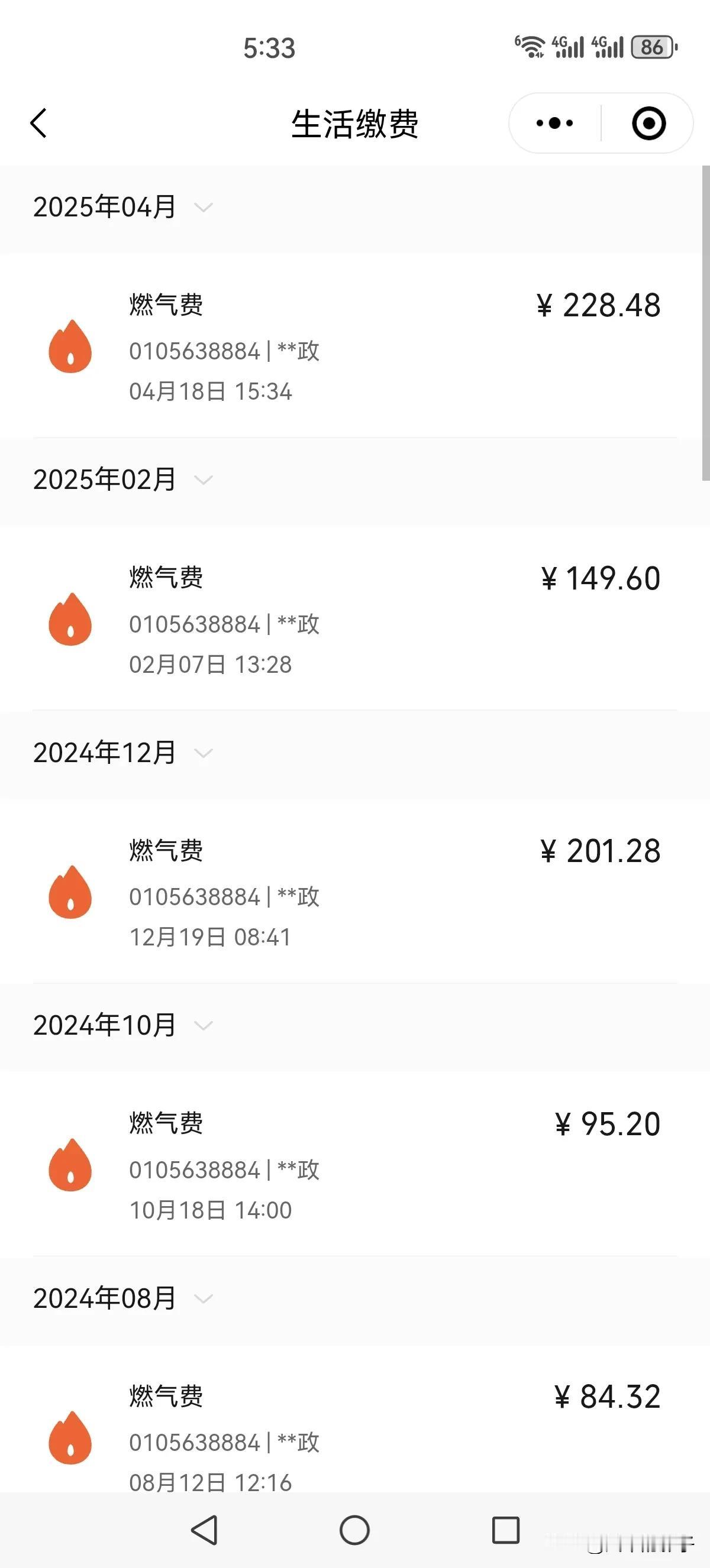View the ¥201.28 gas payment record
The width and height of the screenshot is (710, 1568).
click(355, 892)
